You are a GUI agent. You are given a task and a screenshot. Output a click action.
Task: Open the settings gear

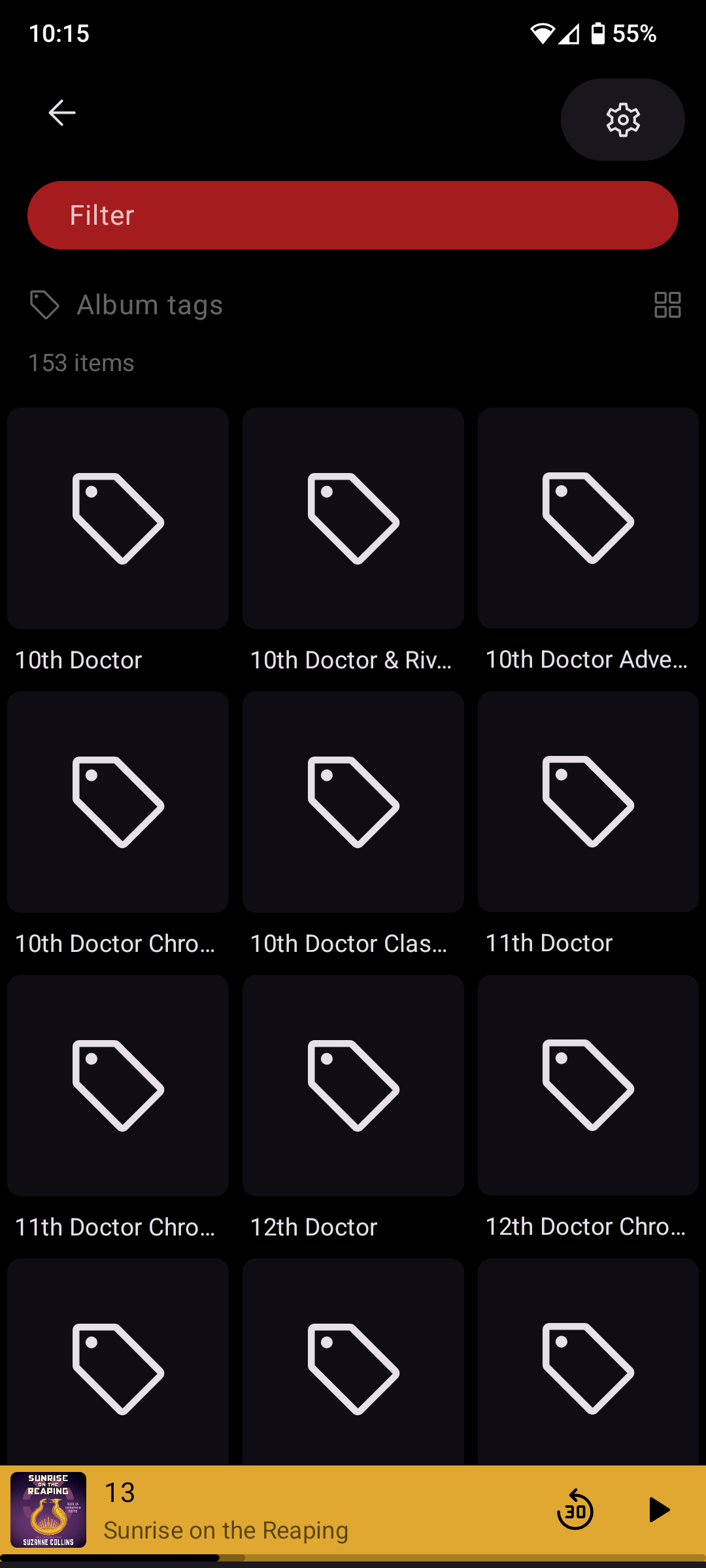[622, 120]
